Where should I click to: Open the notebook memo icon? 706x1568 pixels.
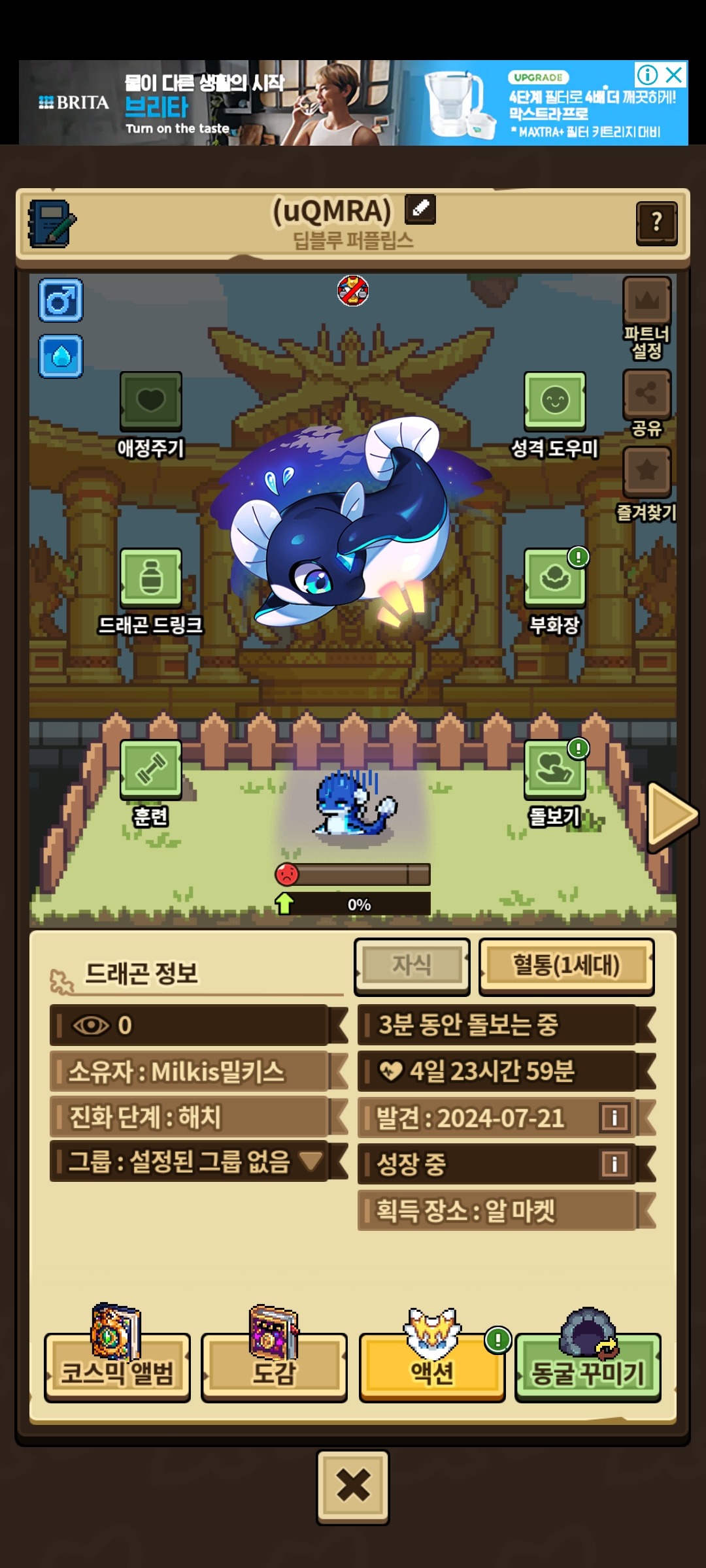coord(52,223)
